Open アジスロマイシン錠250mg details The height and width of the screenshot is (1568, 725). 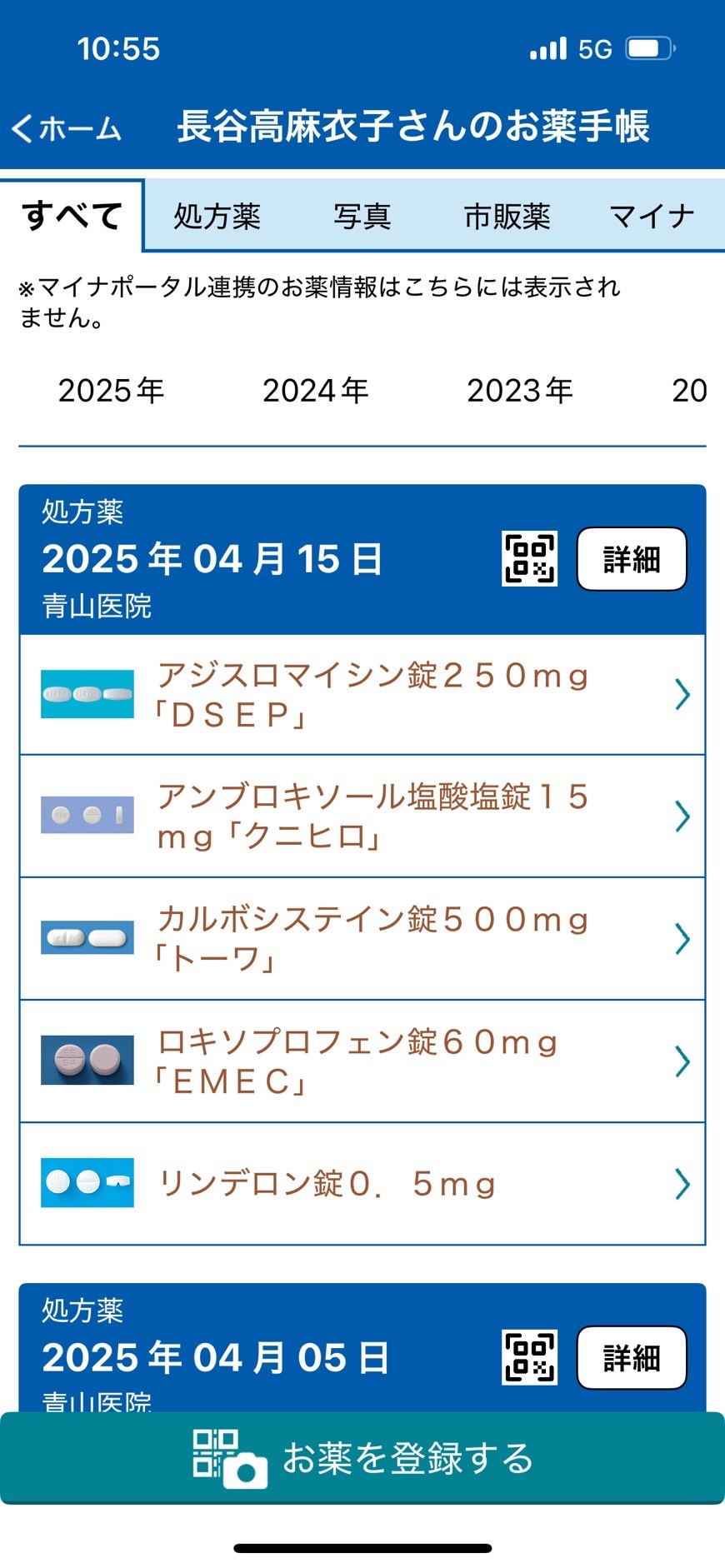click(x=362, y=695)
